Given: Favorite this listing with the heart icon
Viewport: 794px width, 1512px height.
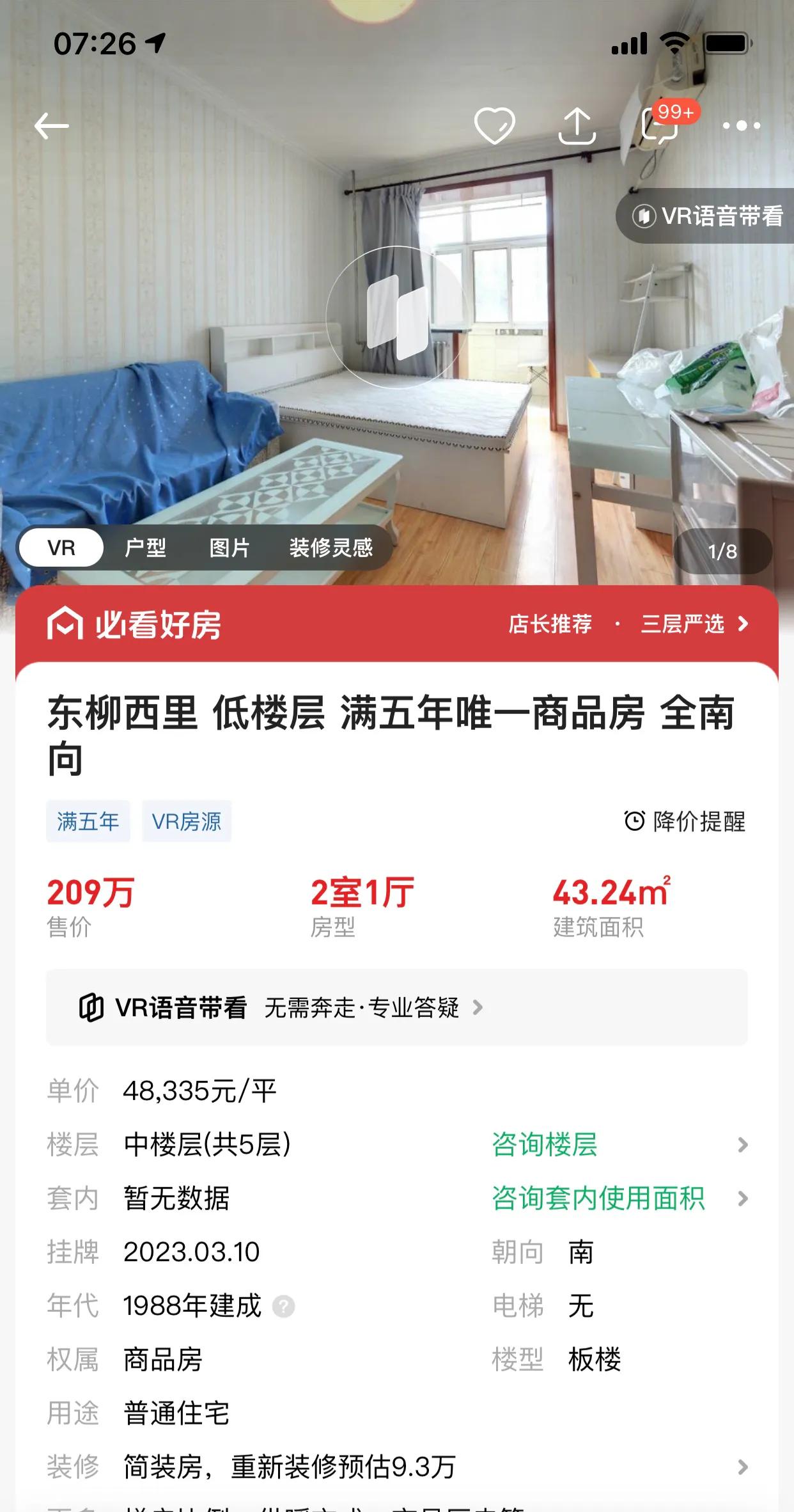Looking at the screenshot, I should pos(495,126).
